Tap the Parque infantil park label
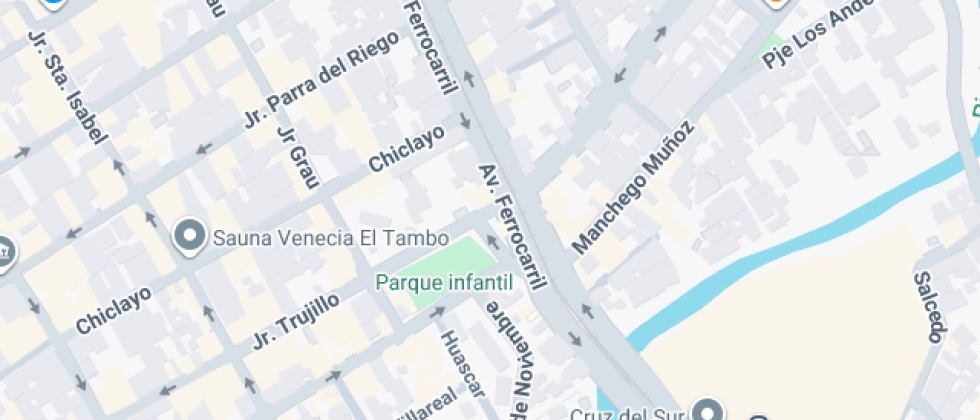Image resolution: width=980 pixels, height=420 pixels. (444, 282)
